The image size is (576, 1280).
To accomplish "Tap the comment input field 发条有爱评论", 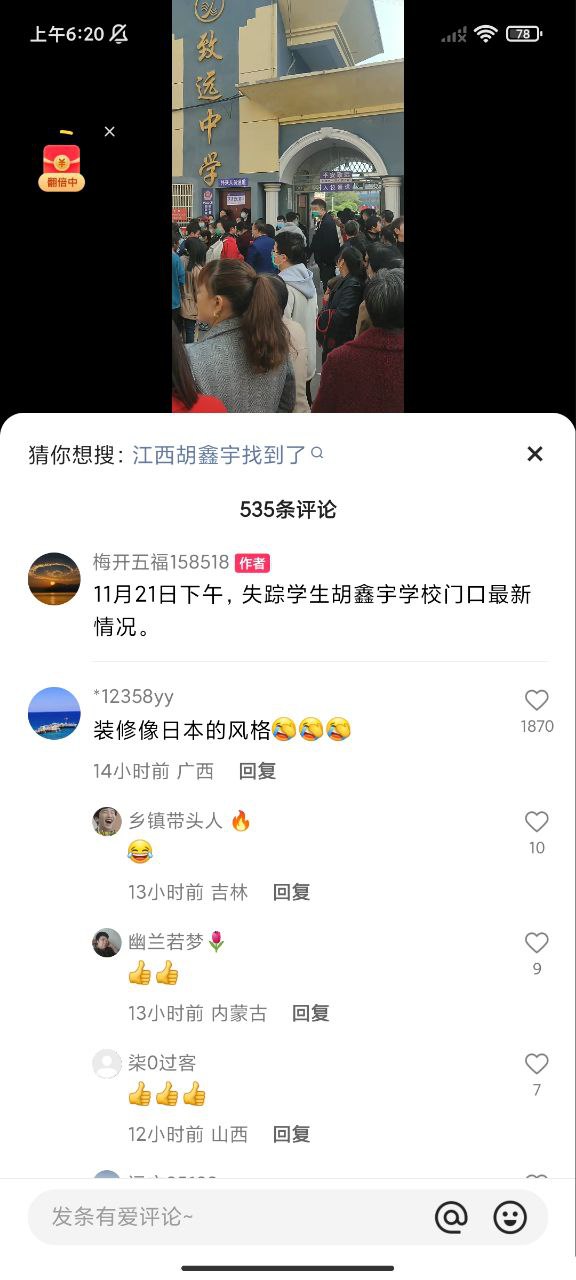I will coord(230,1216).
